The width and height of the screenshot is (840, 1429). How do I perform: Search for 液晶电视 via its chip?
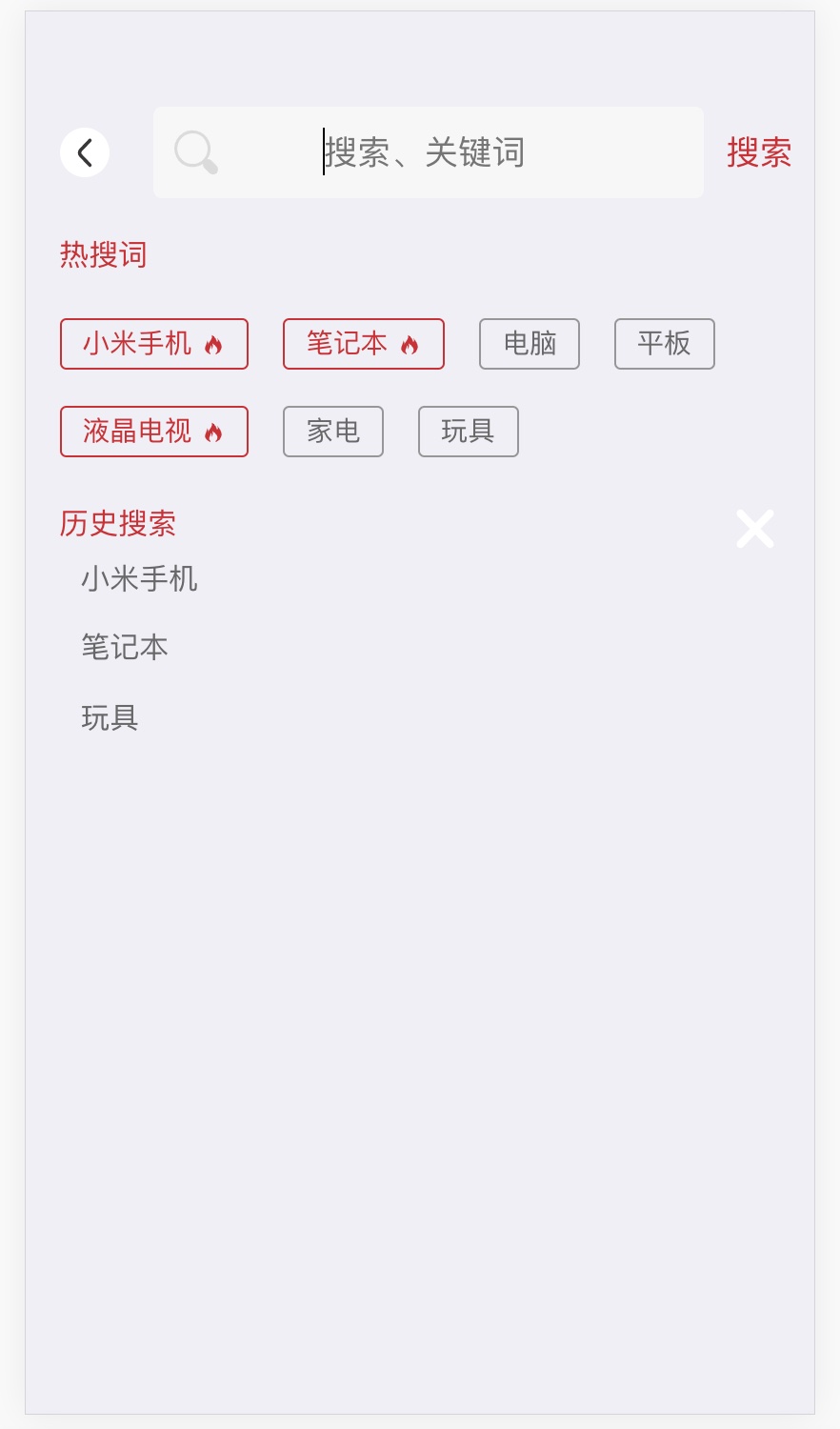pos(153,432)
